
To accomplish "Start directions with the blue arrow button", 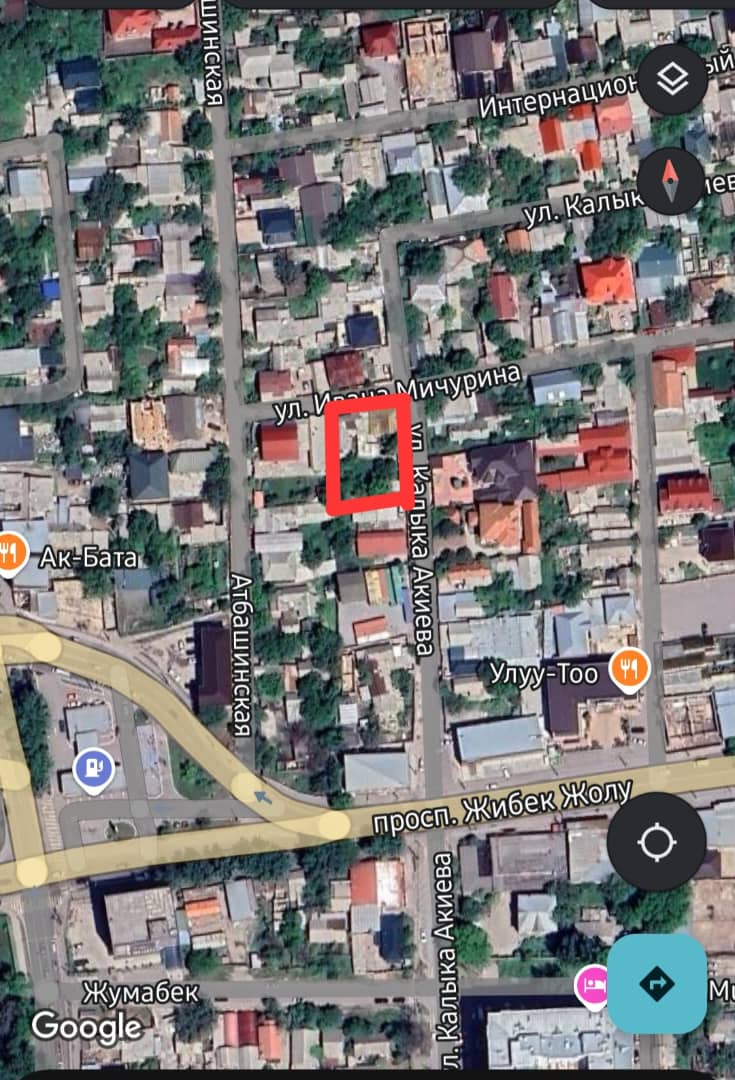I will 657,983.
